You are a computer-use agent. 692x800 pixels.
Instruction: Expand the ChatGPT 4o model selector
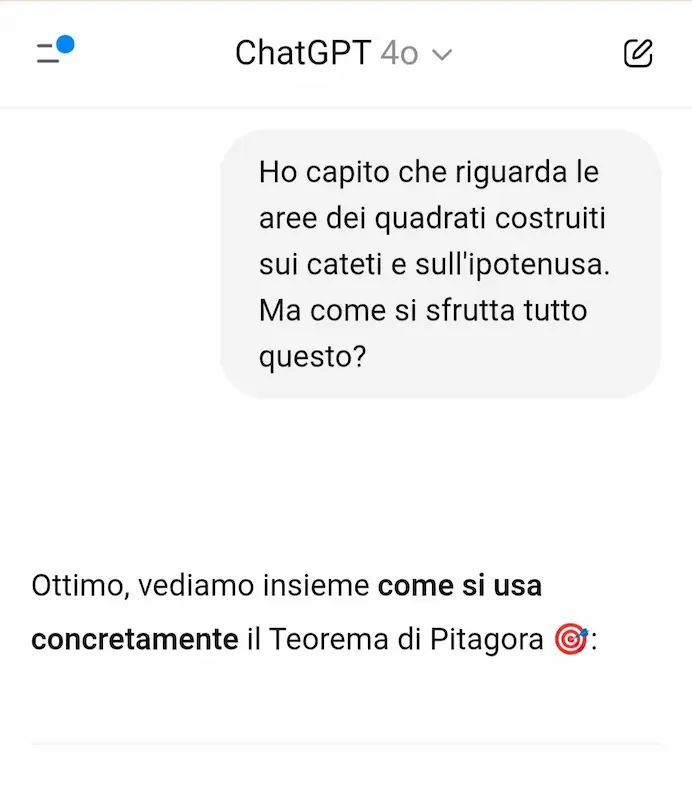tap(343, 53)
